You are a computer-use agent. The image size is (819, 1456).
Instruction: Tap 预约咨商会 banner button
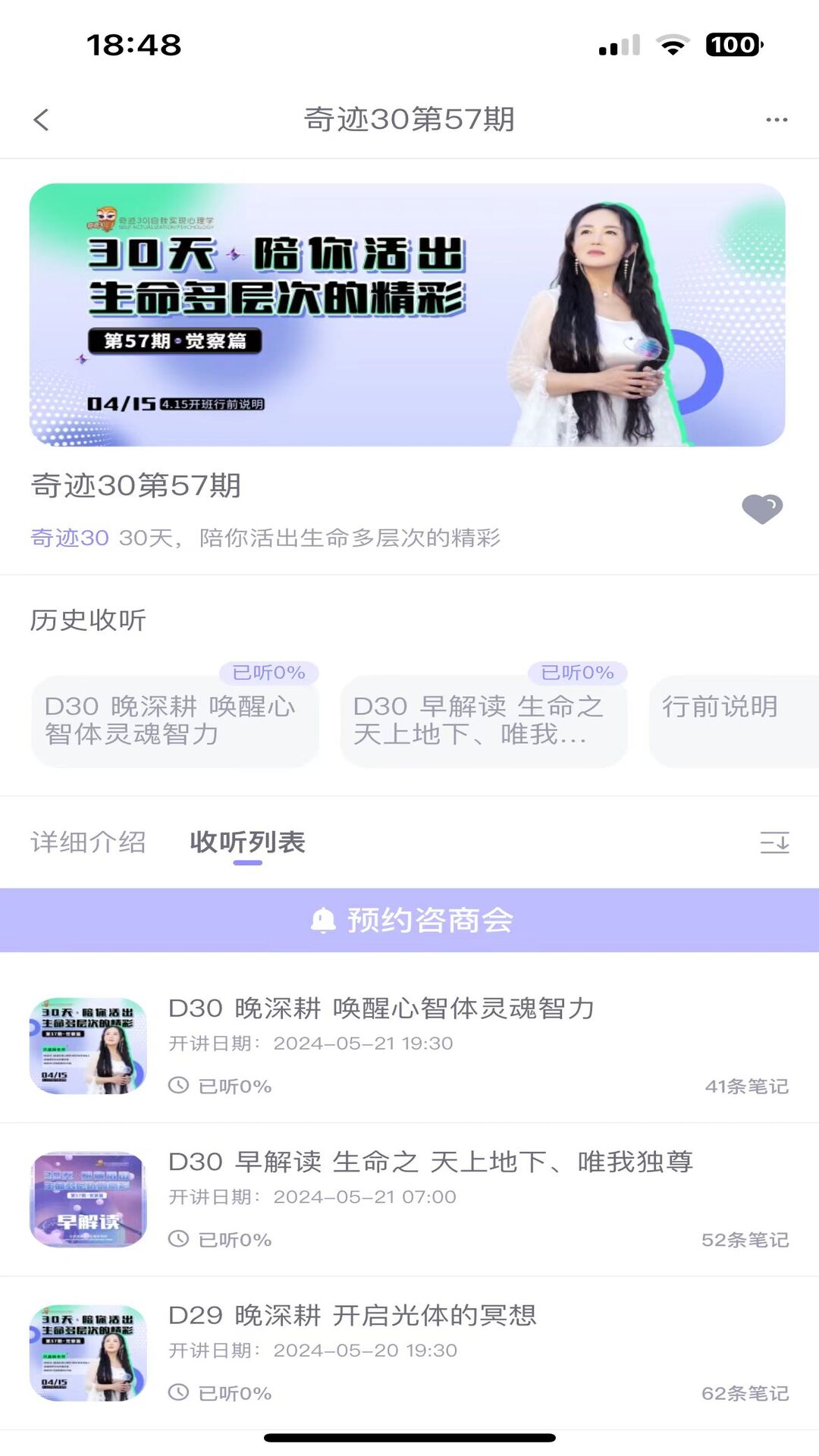[x=409, y=920]
